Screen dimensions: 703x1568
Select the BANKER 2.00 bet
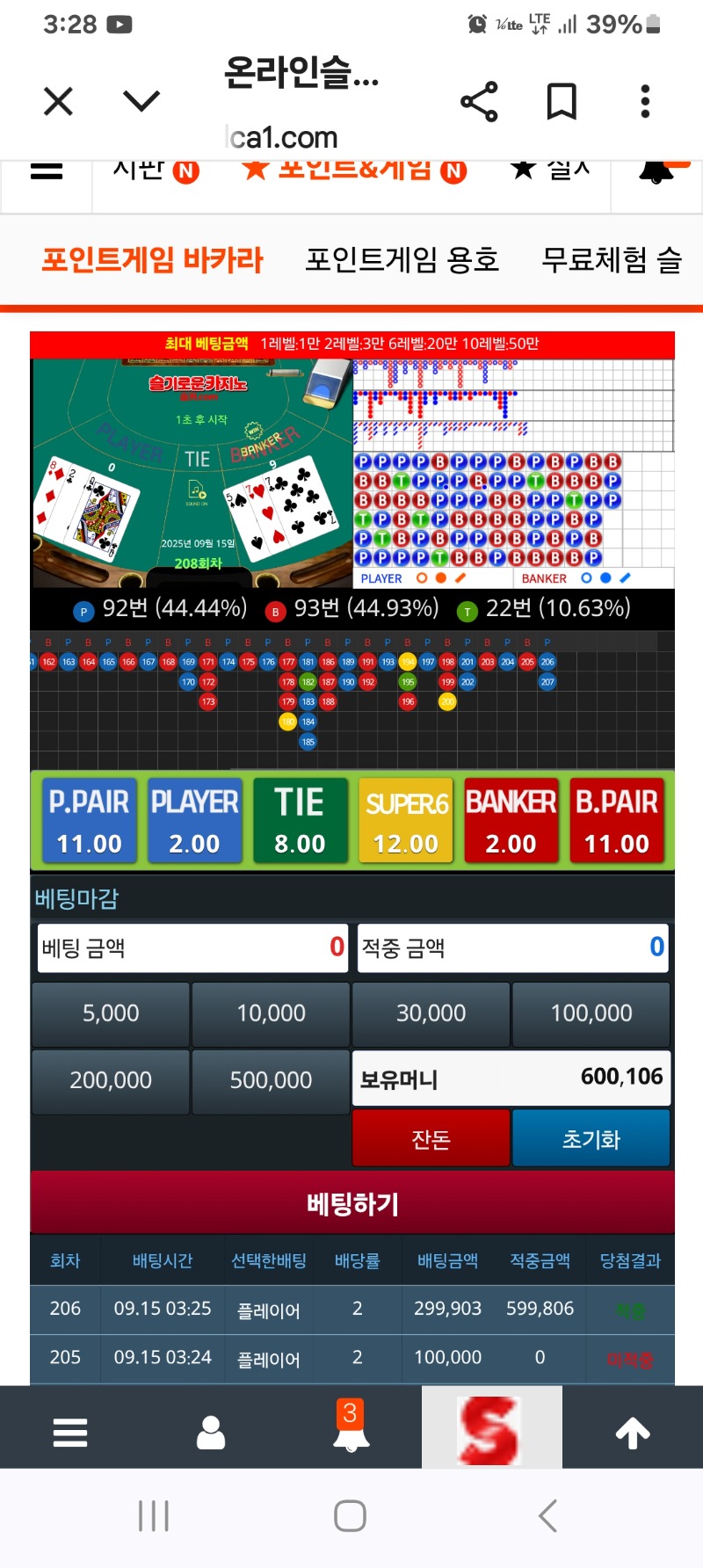click(511, 821)
